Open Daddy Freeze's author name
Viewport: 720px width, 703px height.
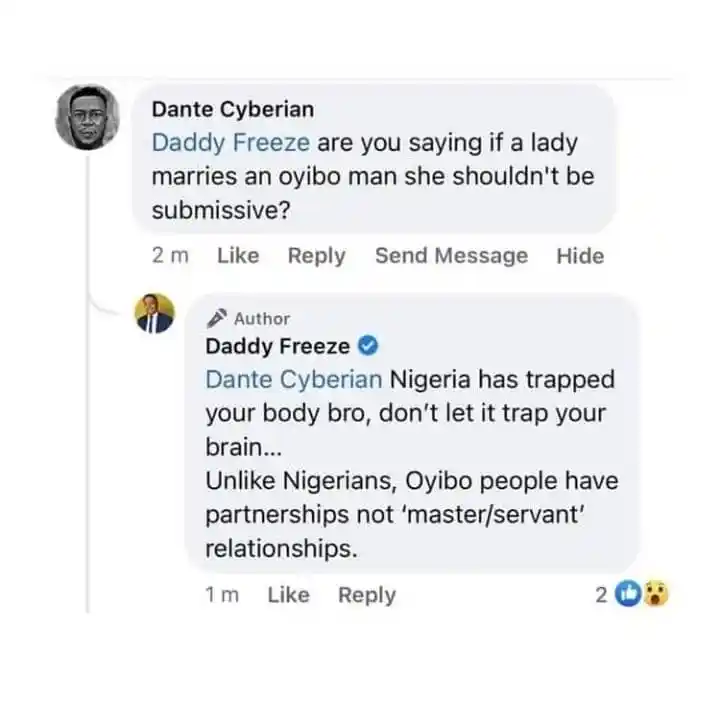point(278,347)
